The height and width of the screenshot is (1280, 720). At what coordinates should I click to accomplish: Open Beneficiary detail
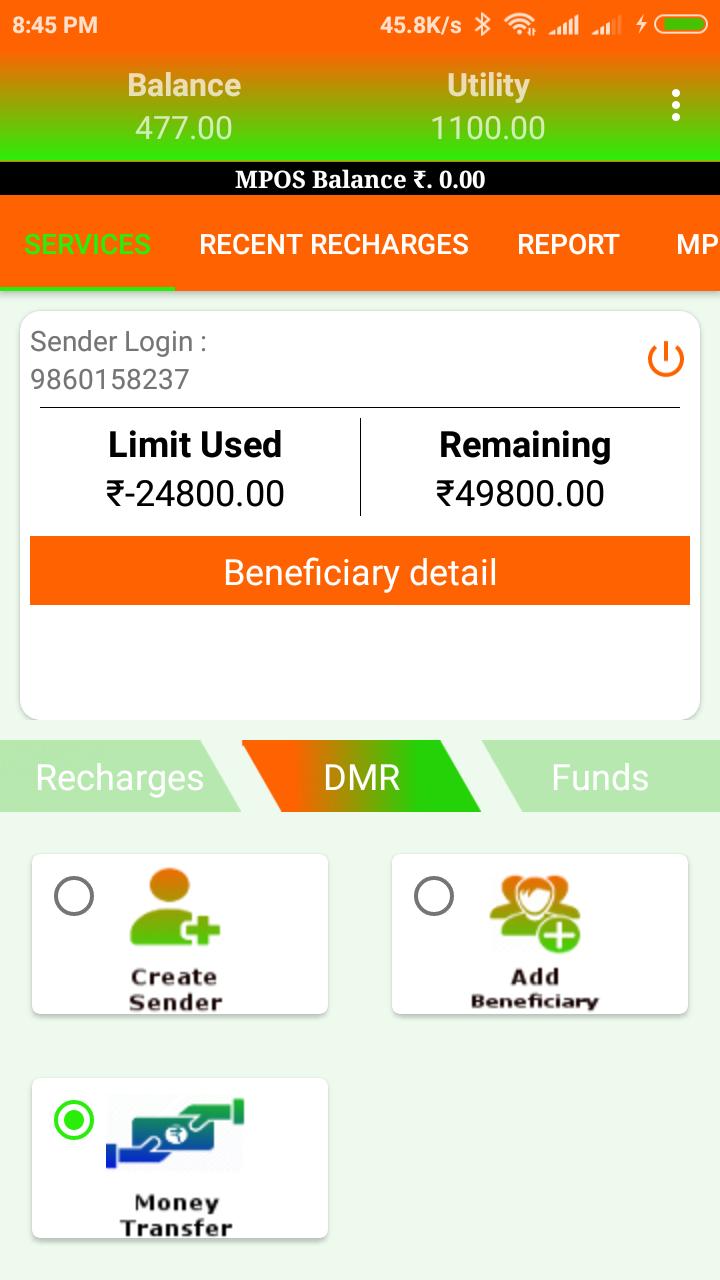(360, 572)
